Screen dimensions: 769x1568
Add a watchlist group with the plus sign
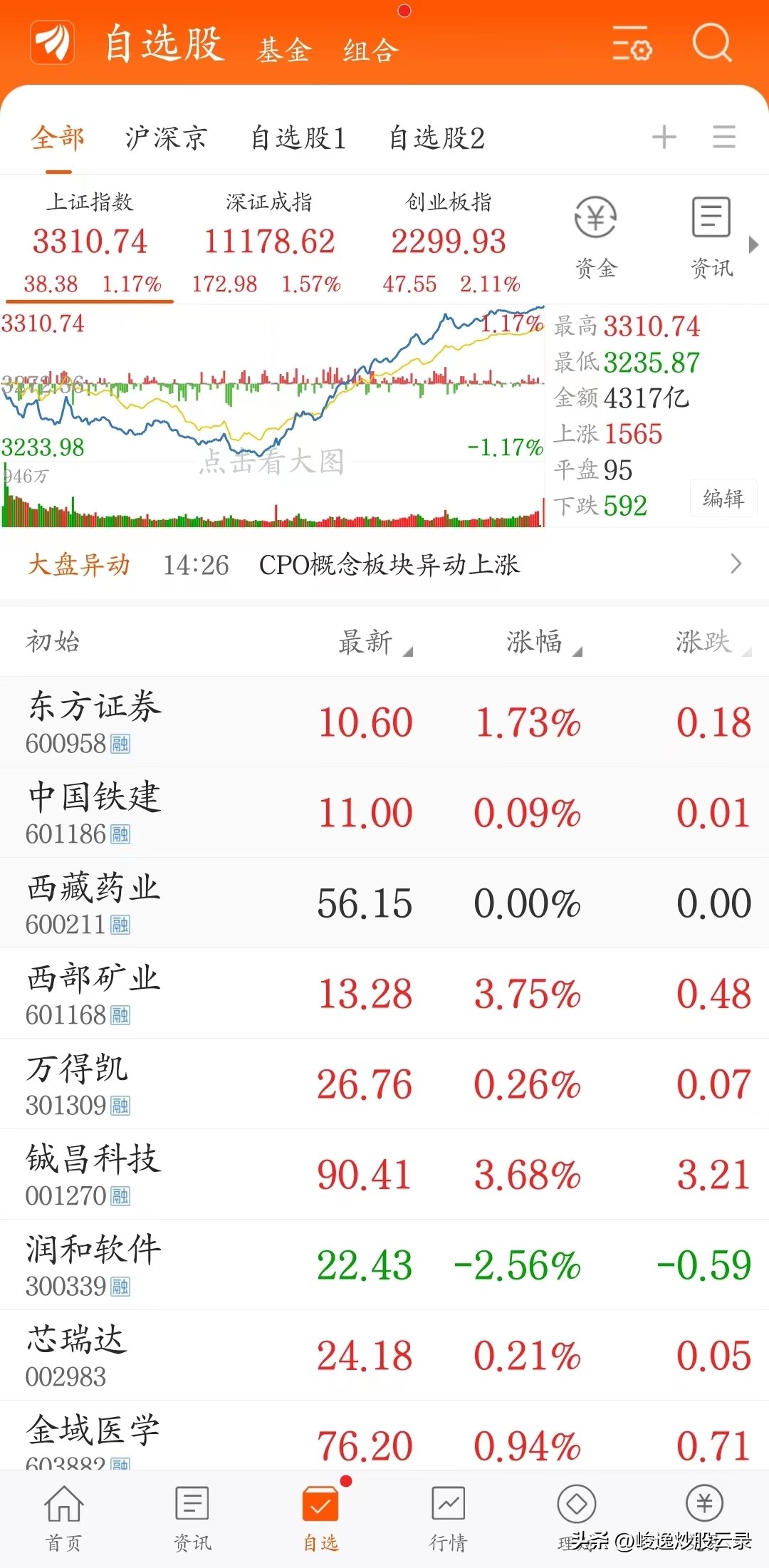click(664, 136)
